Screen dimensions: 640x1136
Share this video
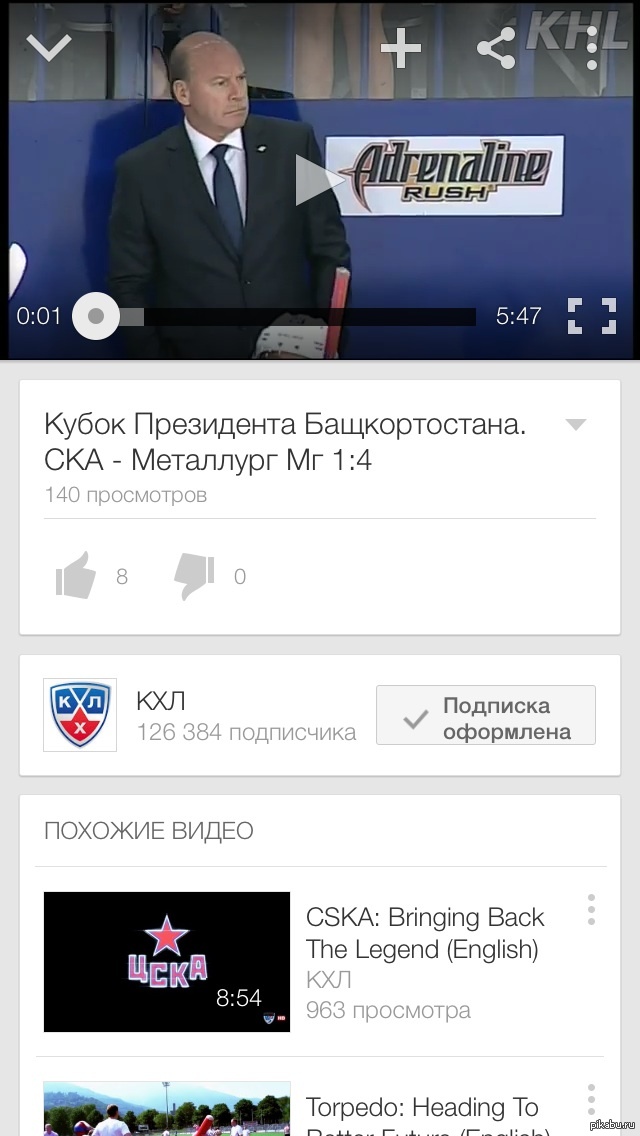click(x=496, y=47)
